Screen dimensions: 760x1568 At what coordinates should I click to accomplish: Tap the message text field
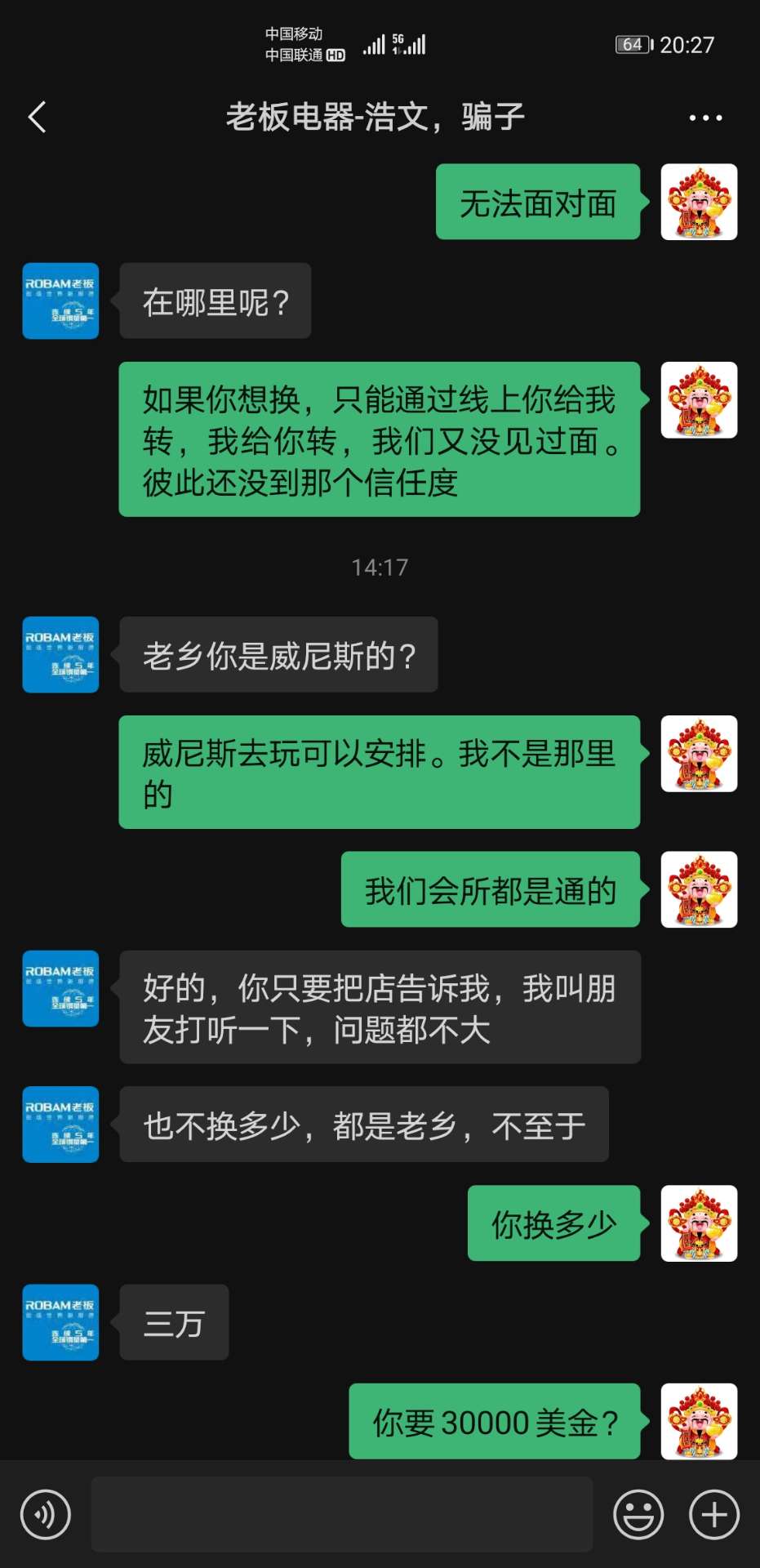coord(341,1514)
